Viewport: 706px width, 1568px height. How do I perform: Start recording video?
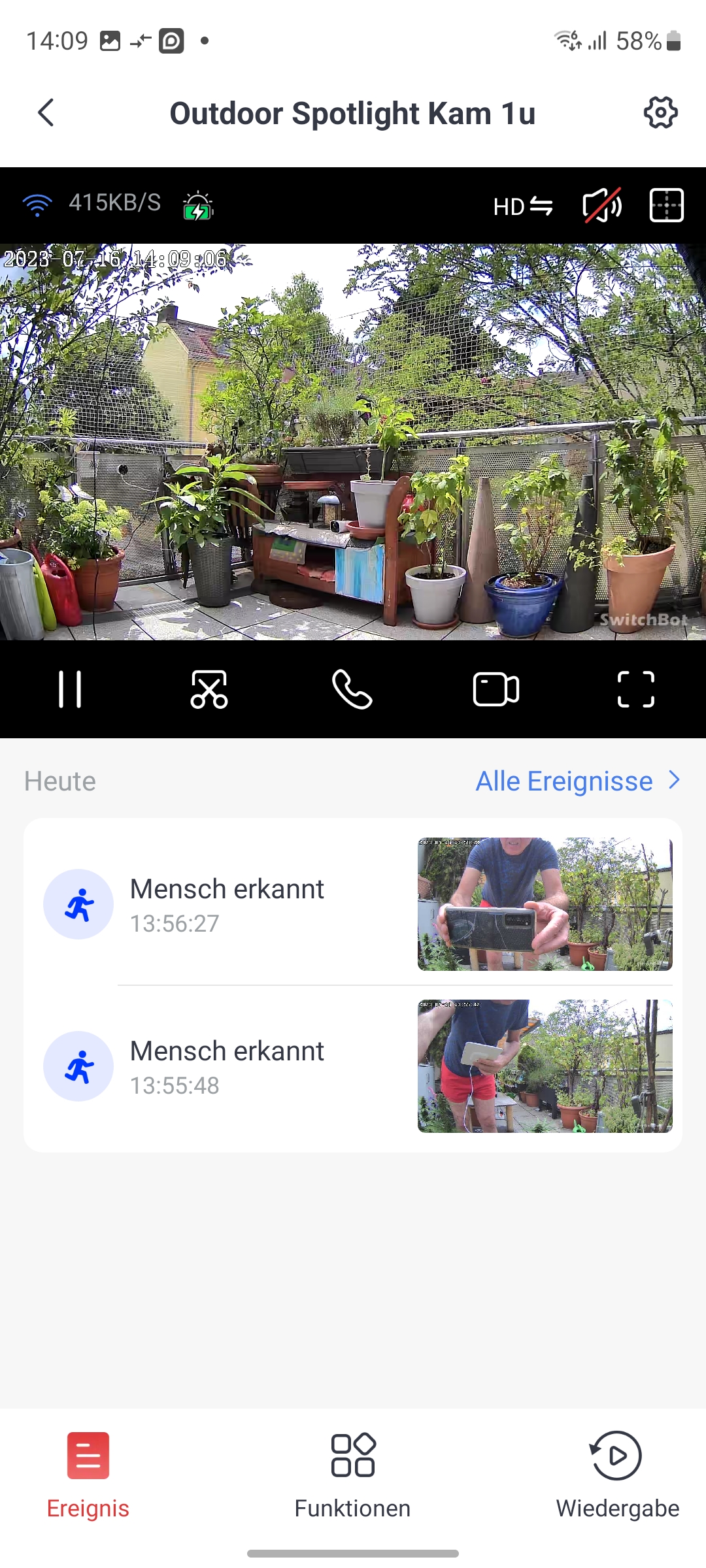click(x=496, y=689)
